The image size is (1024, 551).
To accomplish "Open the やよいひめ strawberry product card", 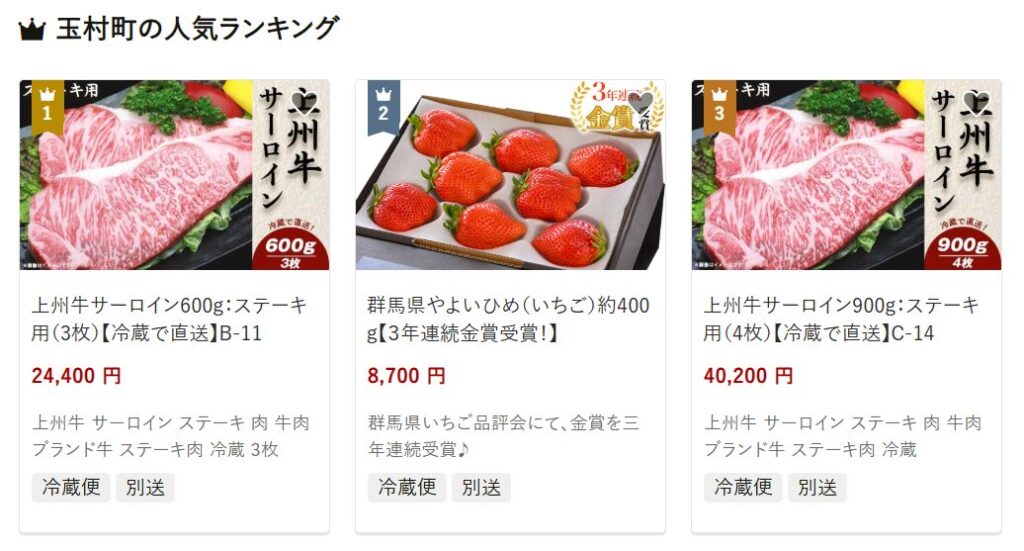I will click(510, 319).
